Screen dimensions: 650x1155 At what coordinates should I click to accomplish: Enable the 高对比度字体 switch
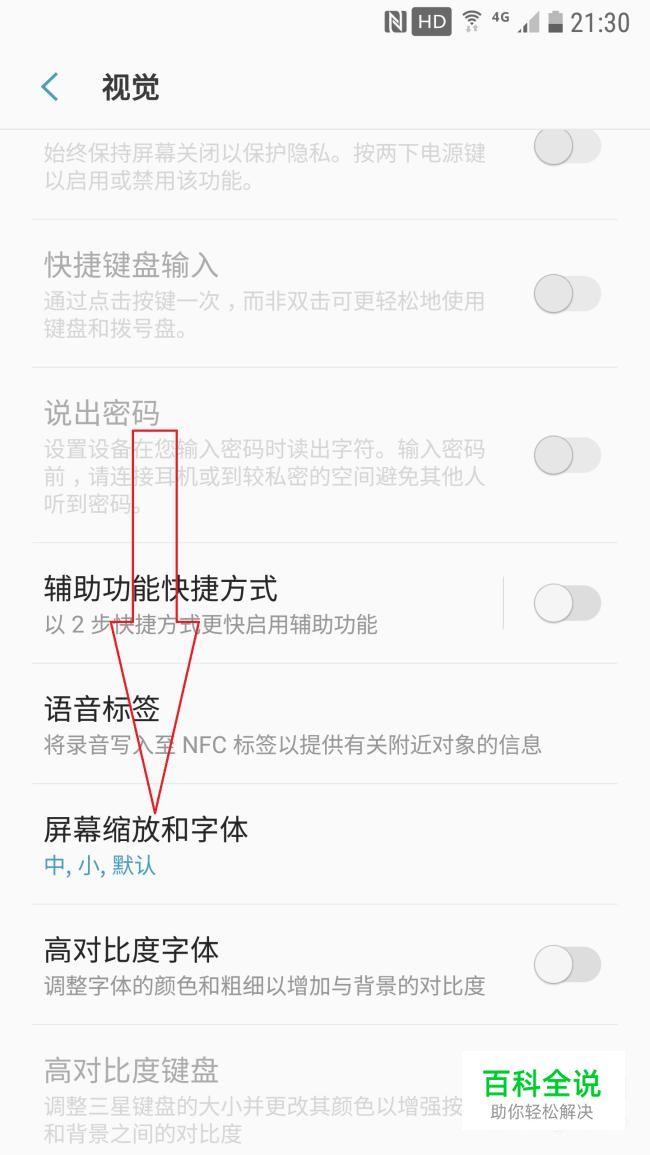[x=567, y=965]
